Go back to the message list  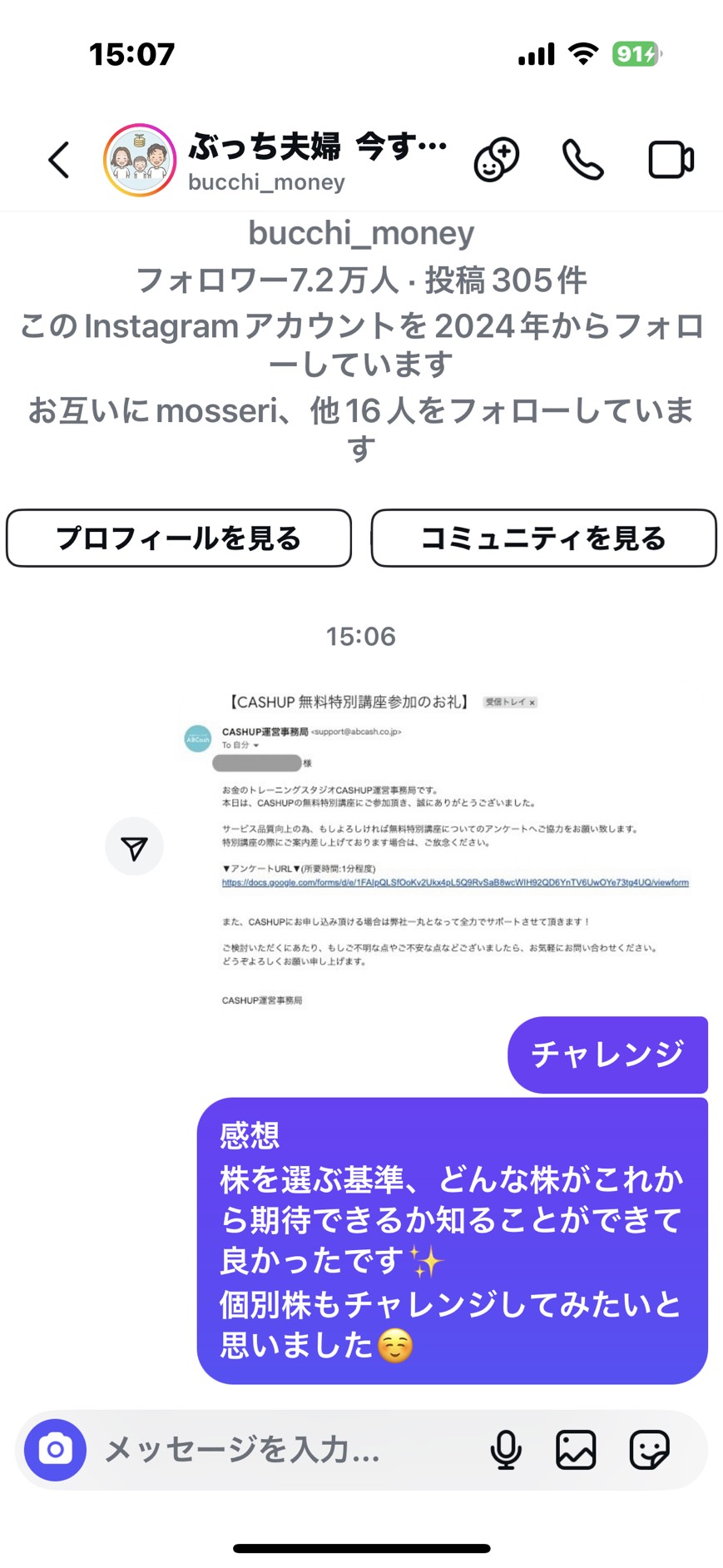pos(58,160)
